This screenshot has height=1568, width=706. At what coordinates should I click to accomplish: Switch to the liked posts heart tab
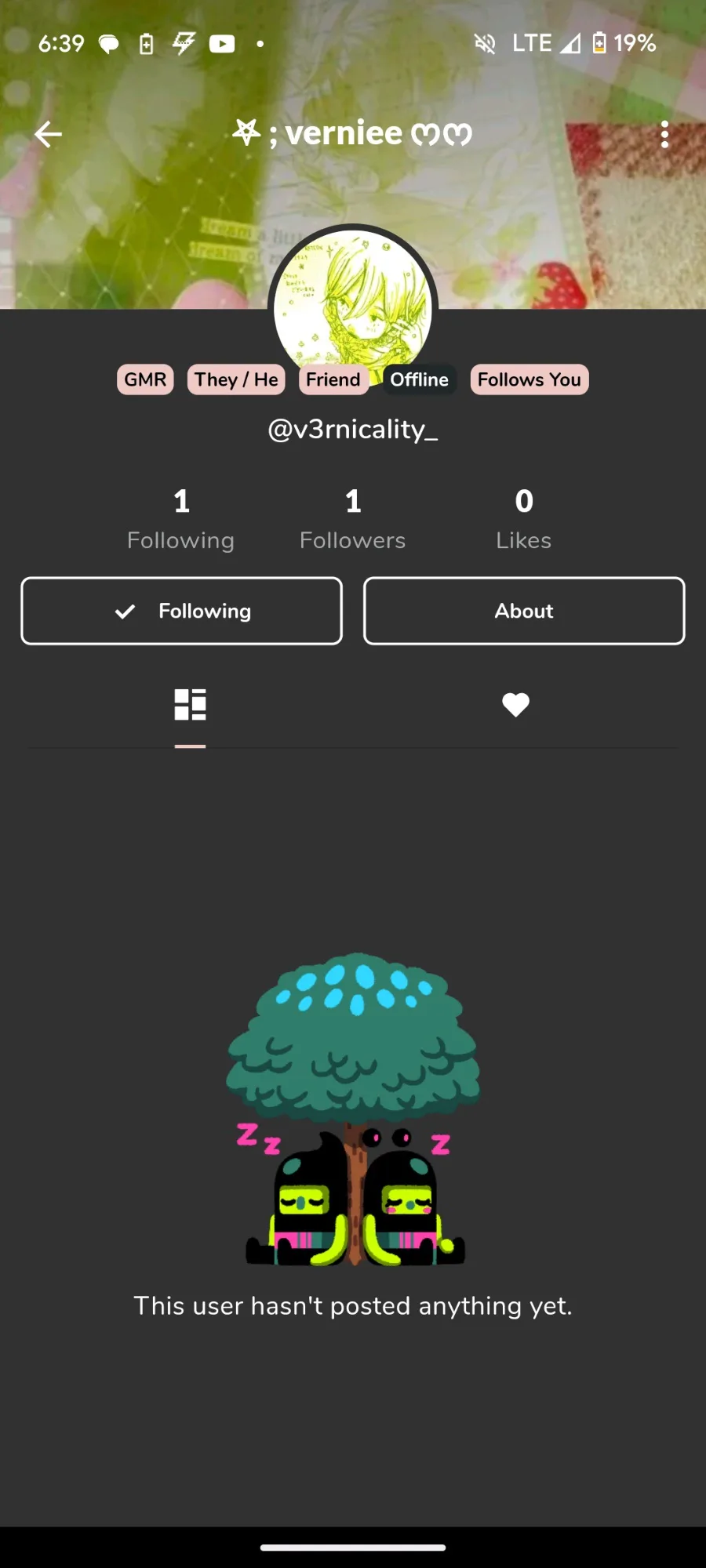coord(515,704)
